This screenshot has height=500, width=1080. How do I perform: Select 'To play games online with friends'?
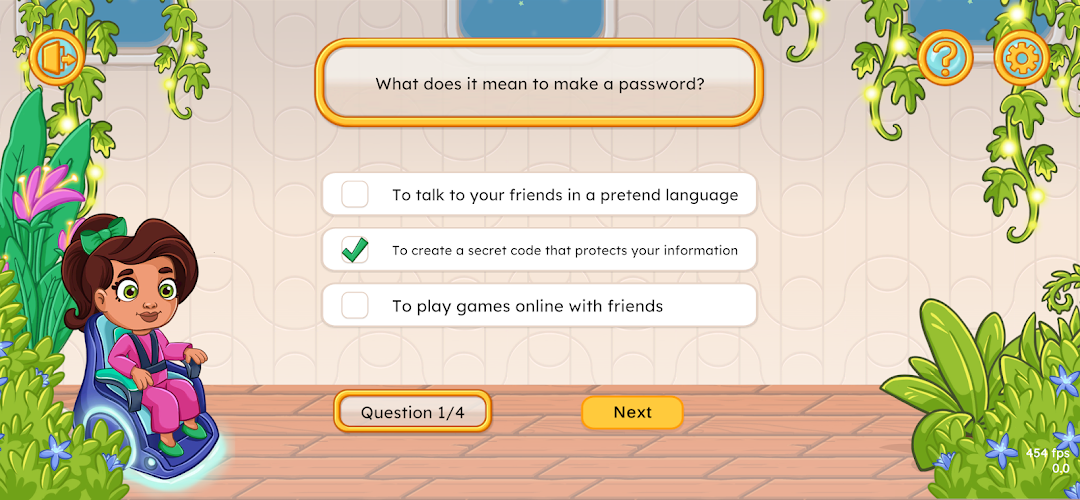click(x=355, y=305)
